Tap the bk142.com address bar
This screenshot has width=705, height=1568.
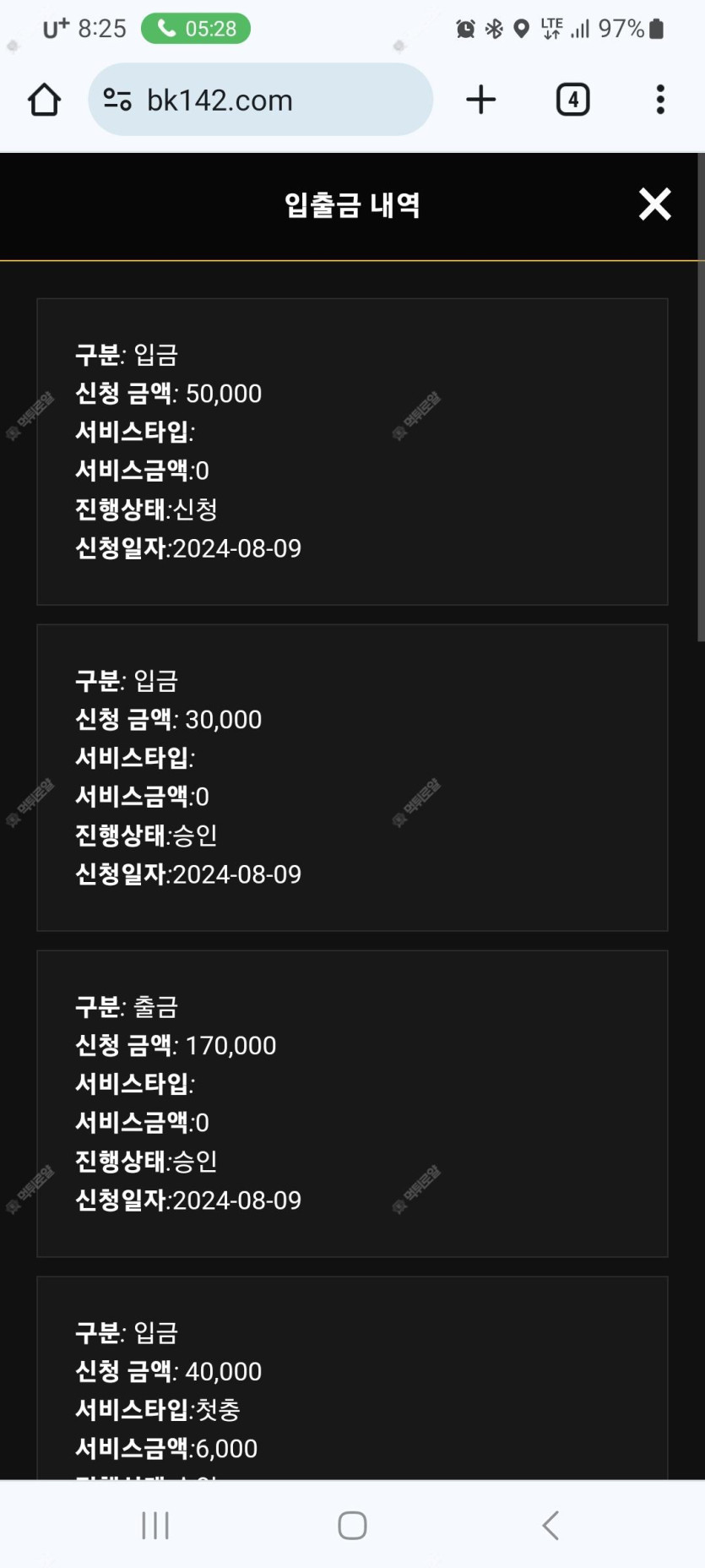[x=260, y=100]
